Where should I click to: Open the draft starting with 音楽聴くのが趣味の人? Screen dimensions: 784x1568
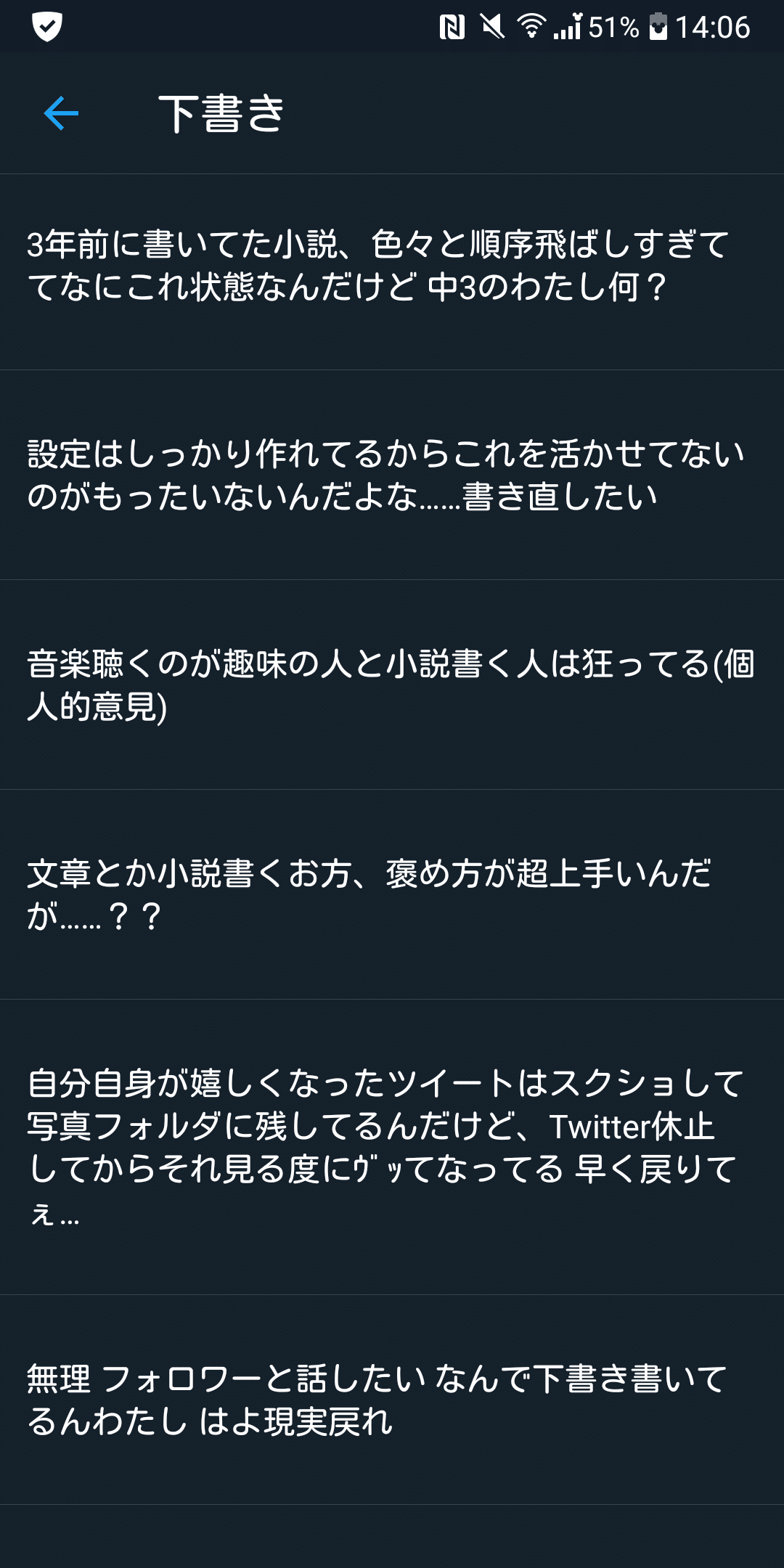click(392, 685)
